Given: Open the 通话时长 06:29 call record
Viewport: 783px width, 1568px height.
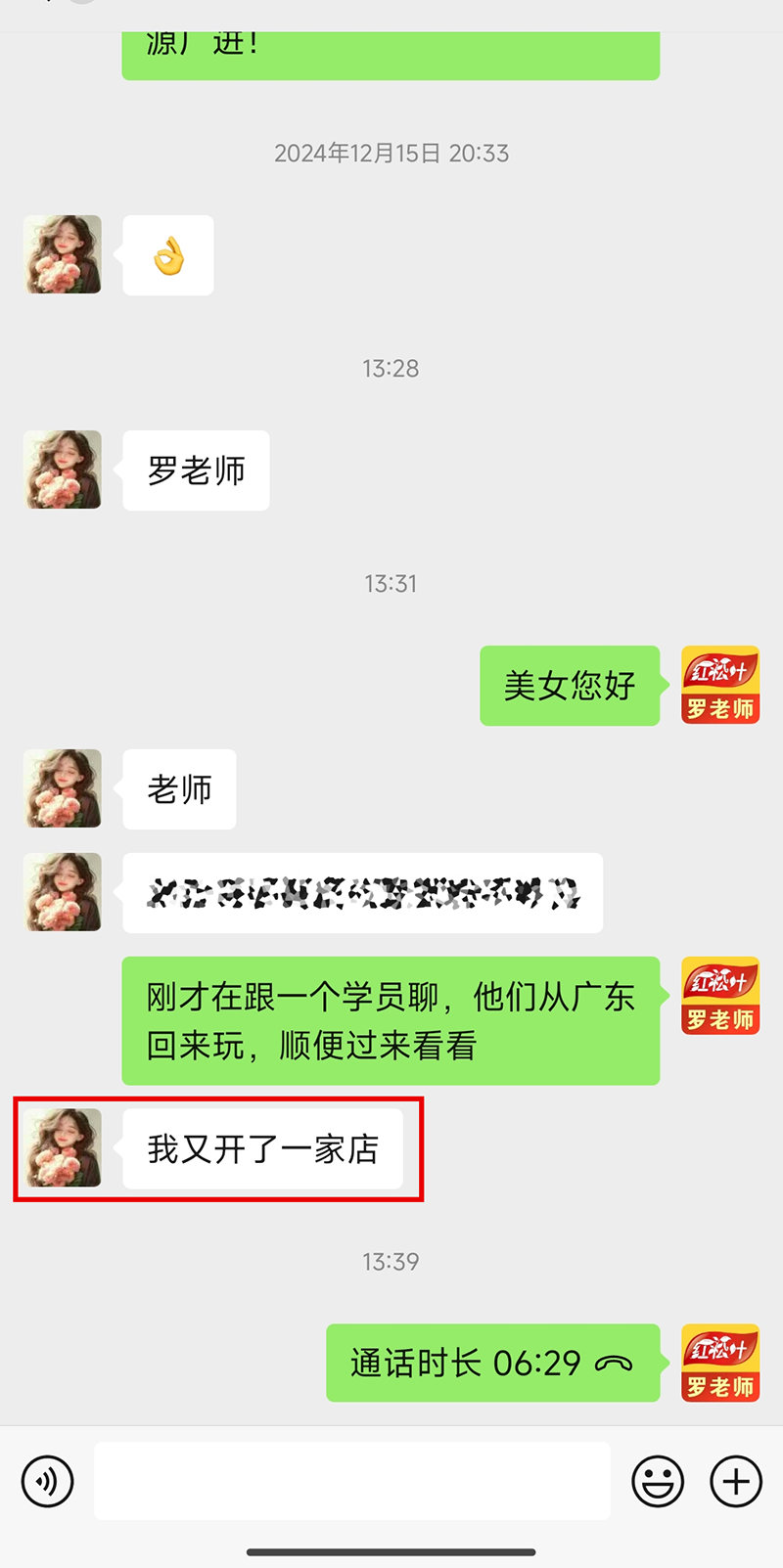Looking at the screenshot, I should pyautogui.click(x=493, y=1363).
